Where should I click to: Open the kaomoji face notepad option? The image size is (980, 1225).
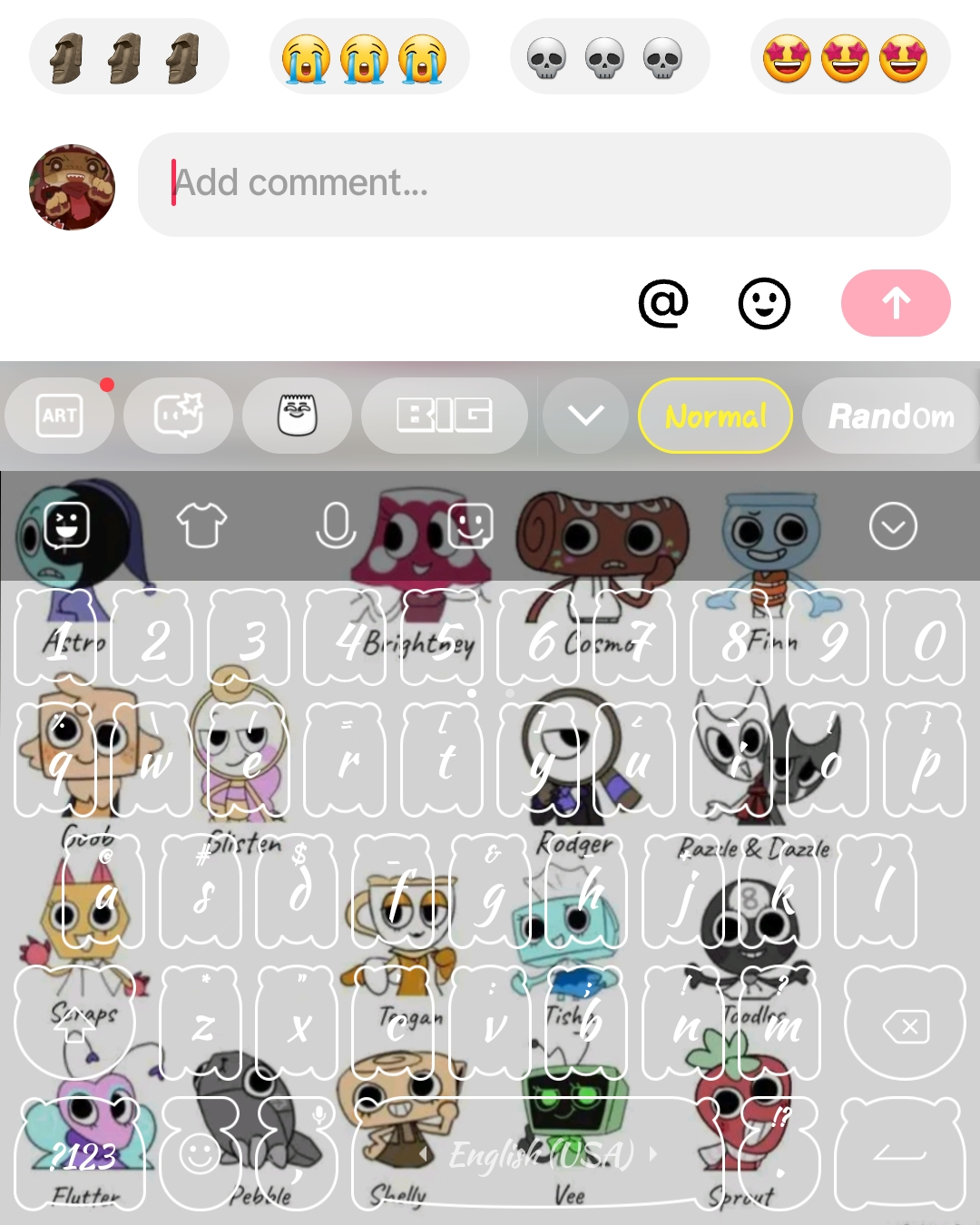tap(297, 416)
